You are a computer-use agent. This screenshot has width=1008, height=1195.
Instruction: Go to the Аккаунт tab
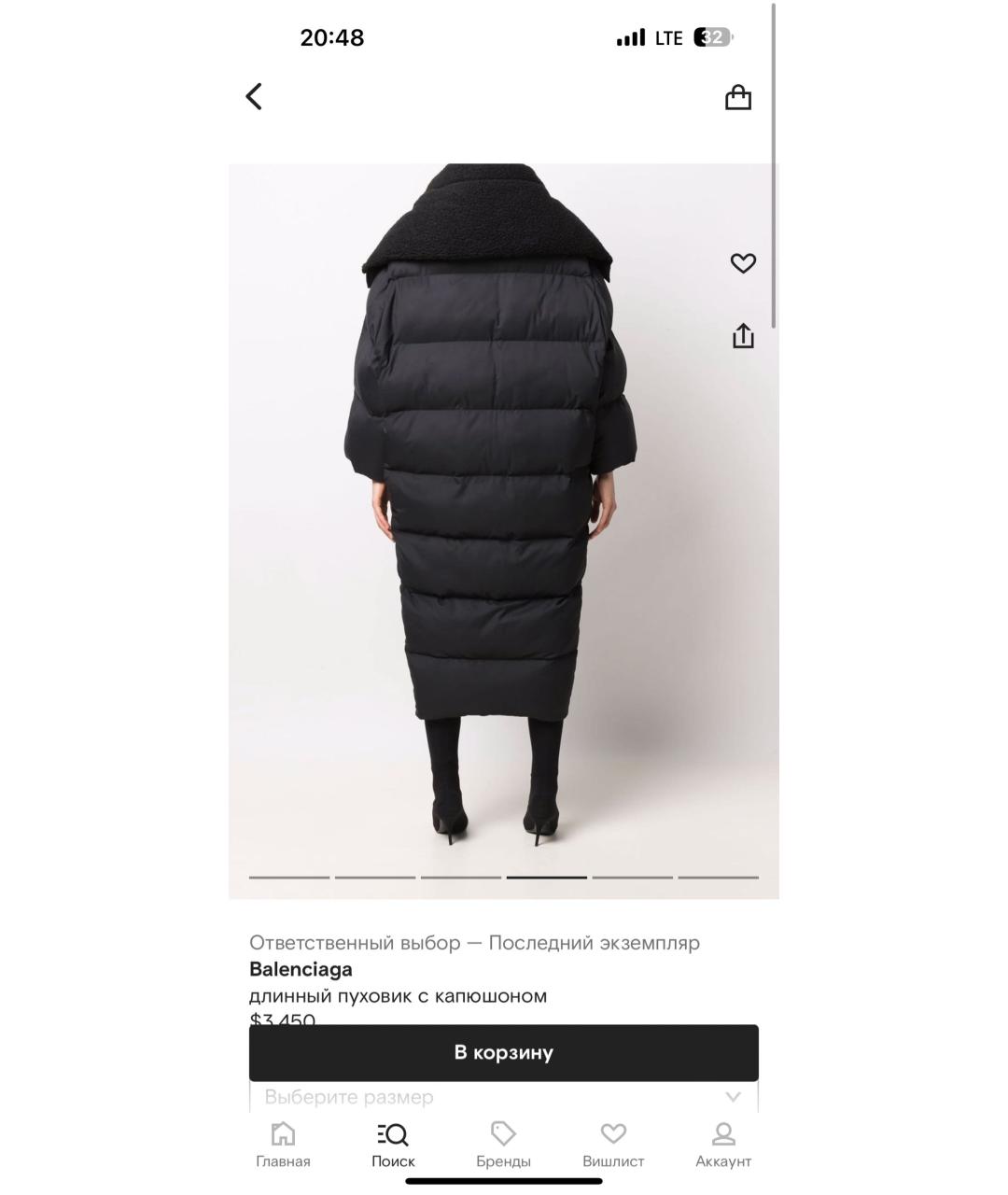pyautogui.click(x=723, y=1145)
